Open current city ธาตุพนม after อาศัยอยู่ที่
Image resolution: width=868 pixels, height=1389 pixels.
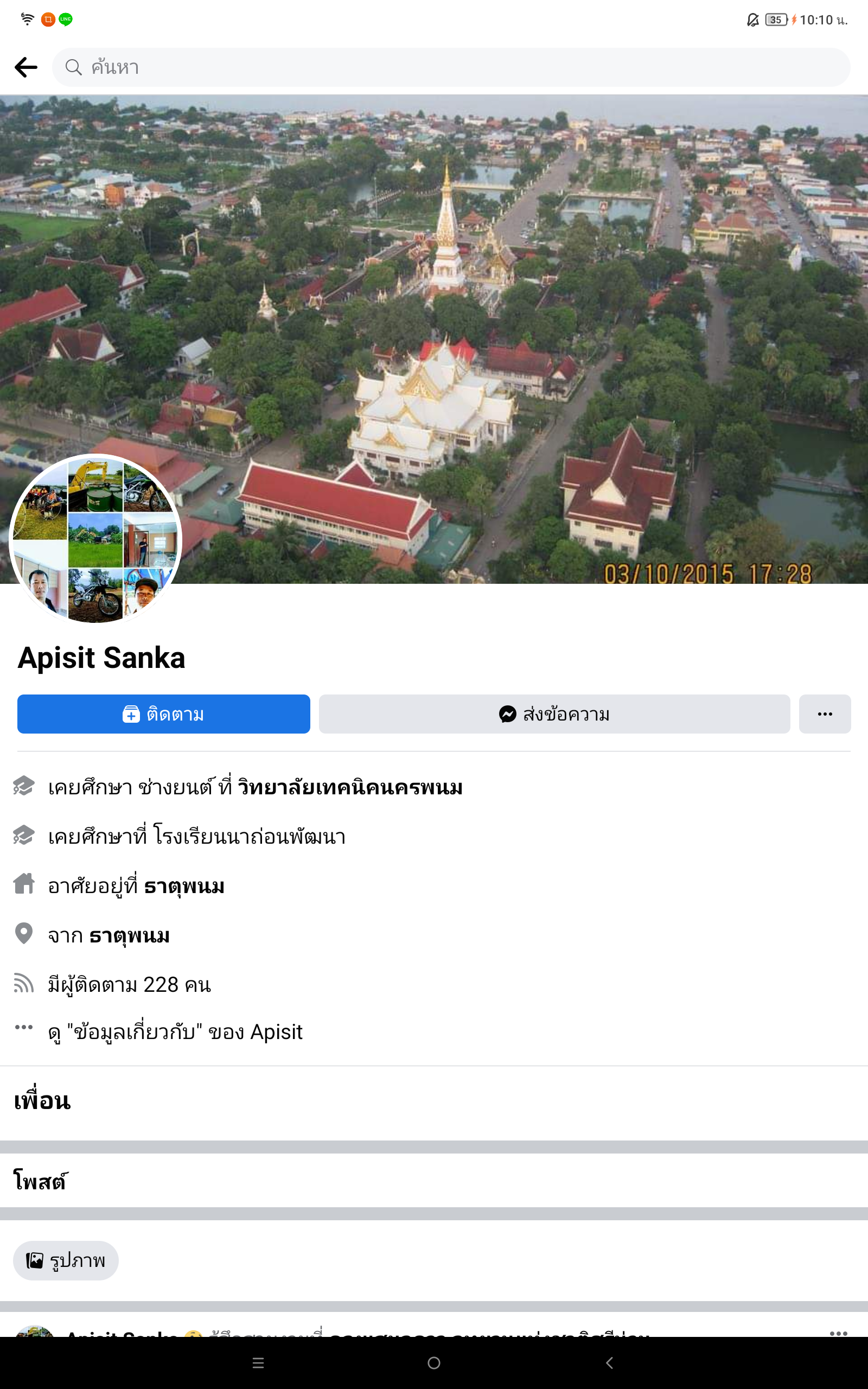click(184, 886)
